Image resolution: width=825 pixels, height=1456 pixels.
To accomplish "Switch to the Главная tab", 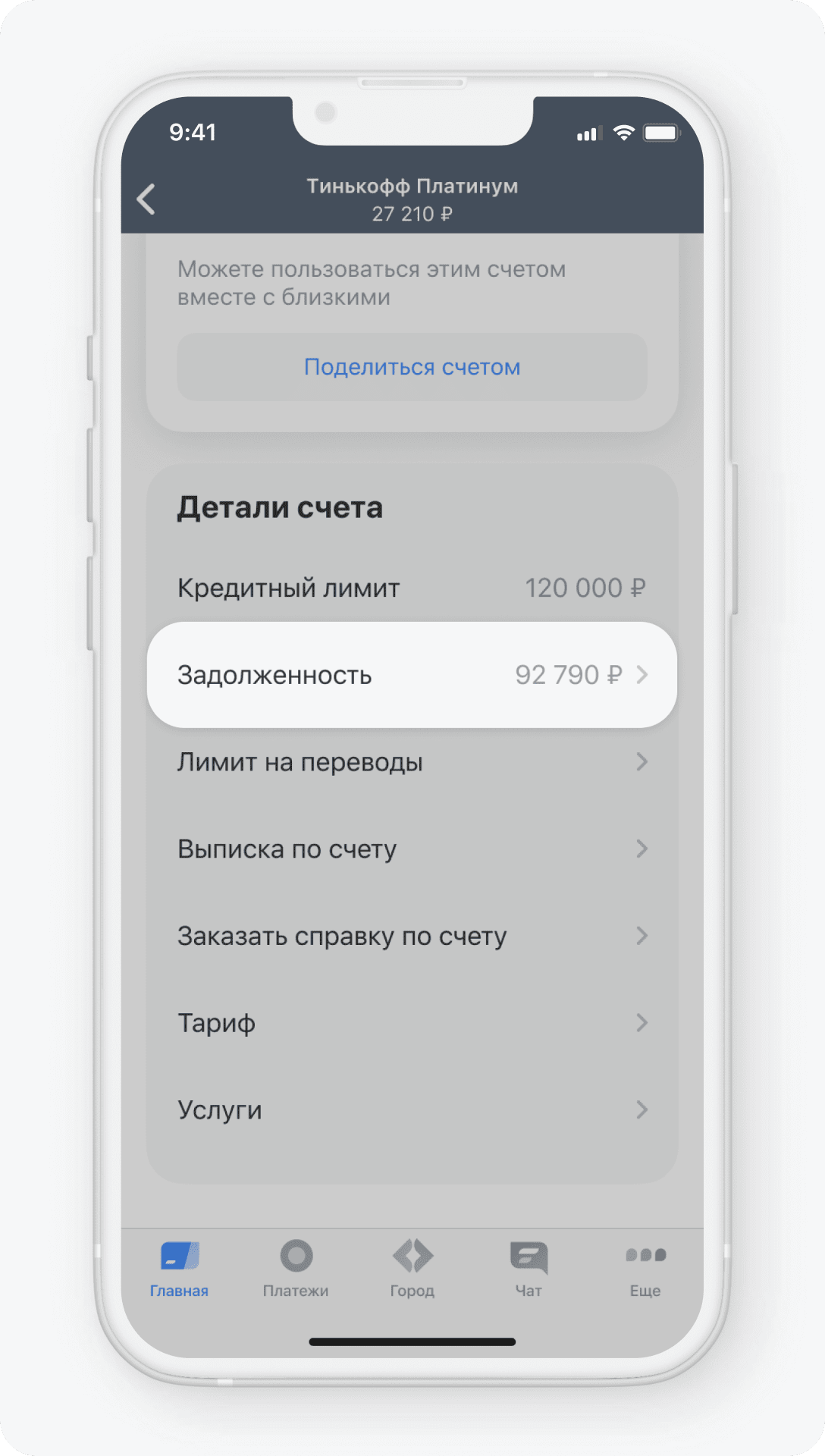I will tap(179, 1269).
